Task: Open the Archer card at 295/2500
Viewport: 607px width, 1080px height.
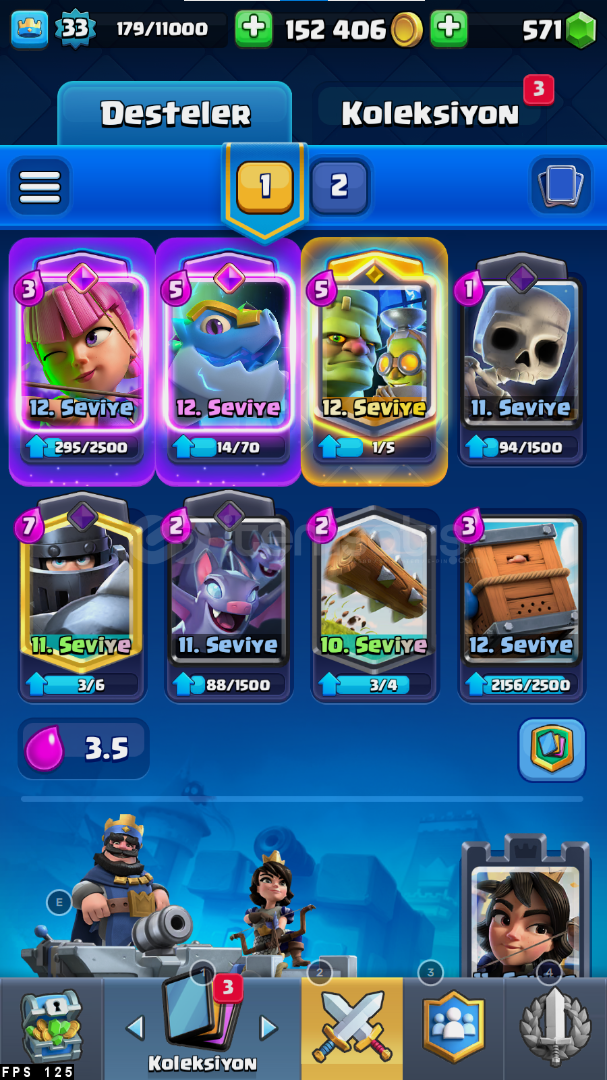Action: tap(82, 350)
